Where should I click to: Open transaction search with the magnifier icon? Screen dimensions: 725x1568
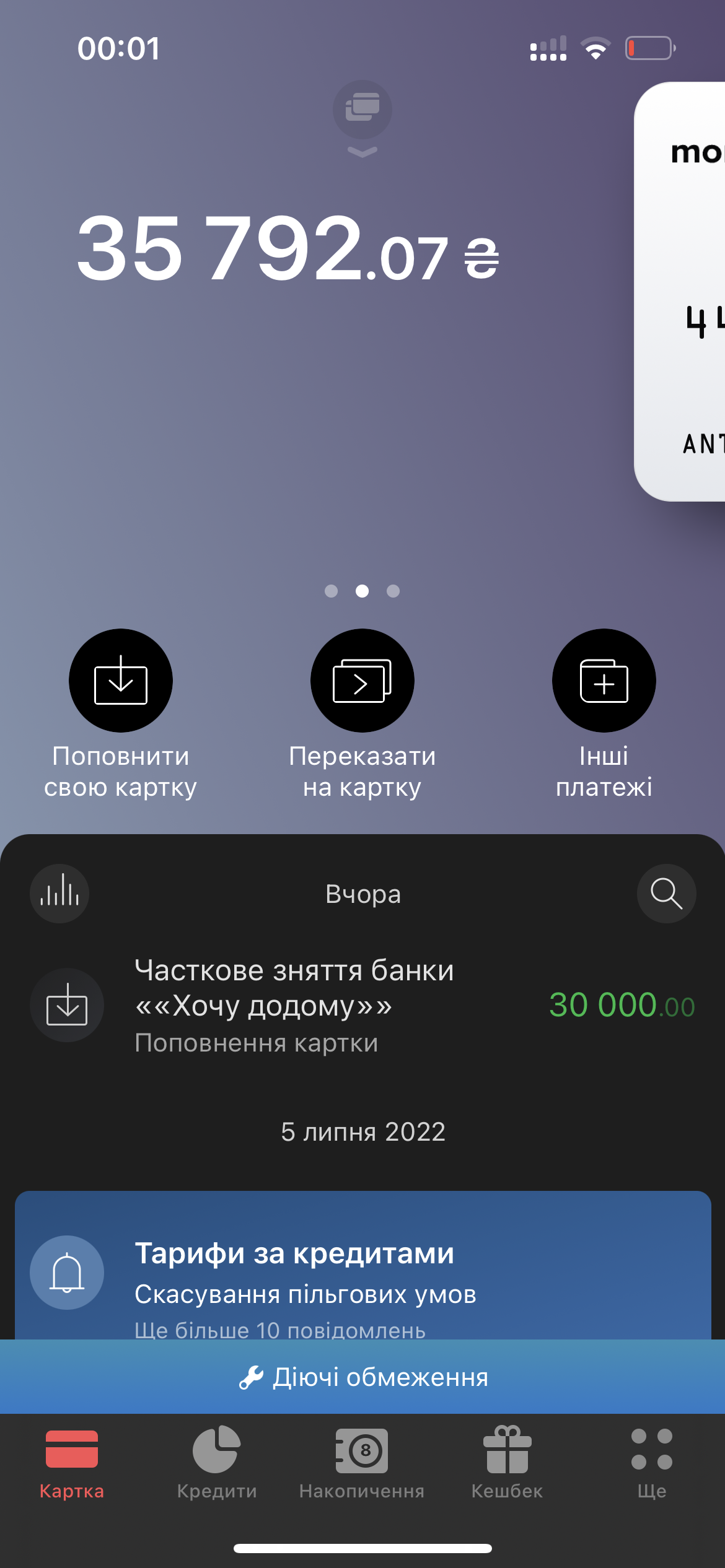(x=666, y=894)
